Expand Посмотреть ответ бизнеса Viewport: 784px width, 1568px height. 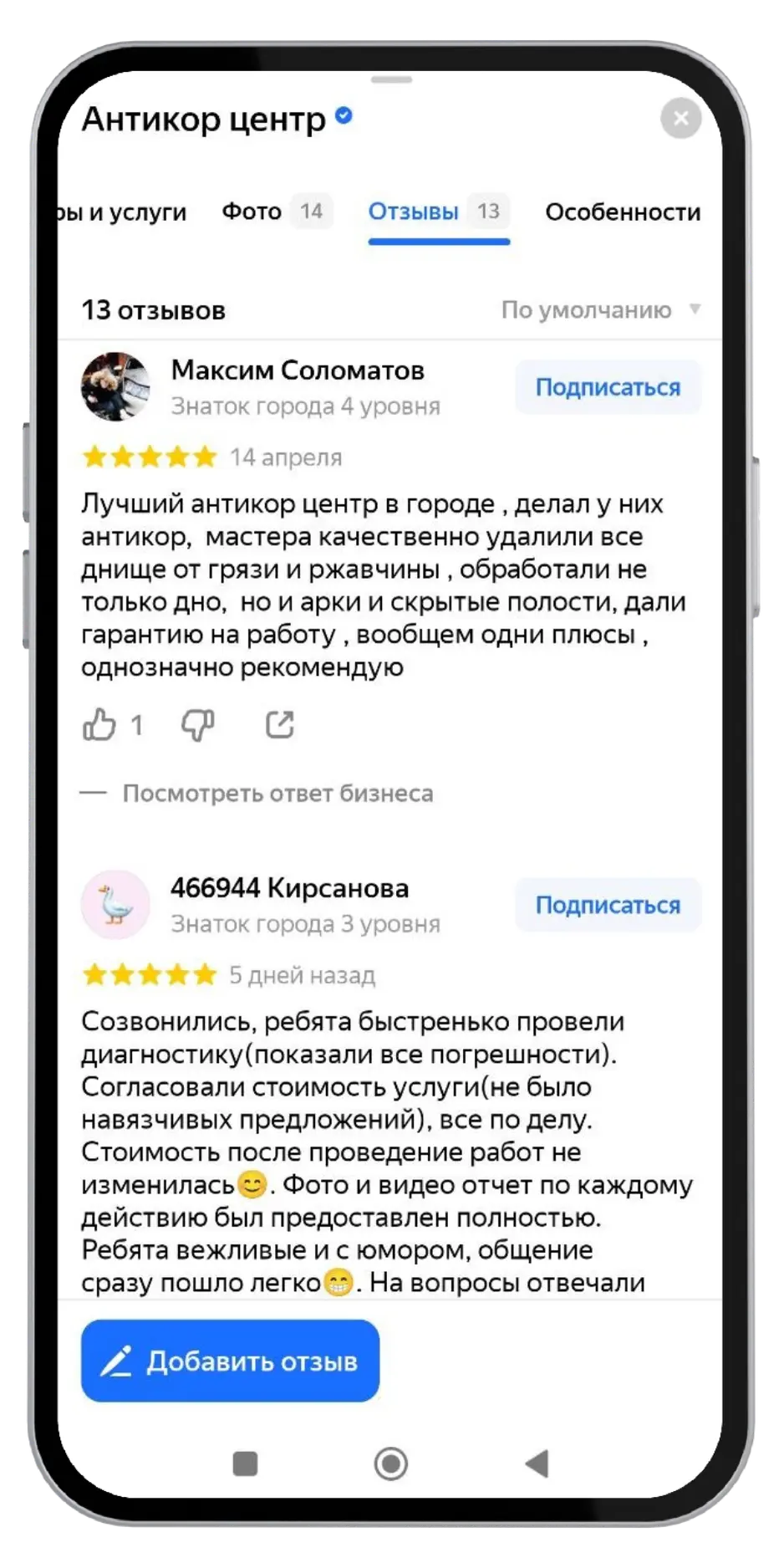tap(277, 793)
